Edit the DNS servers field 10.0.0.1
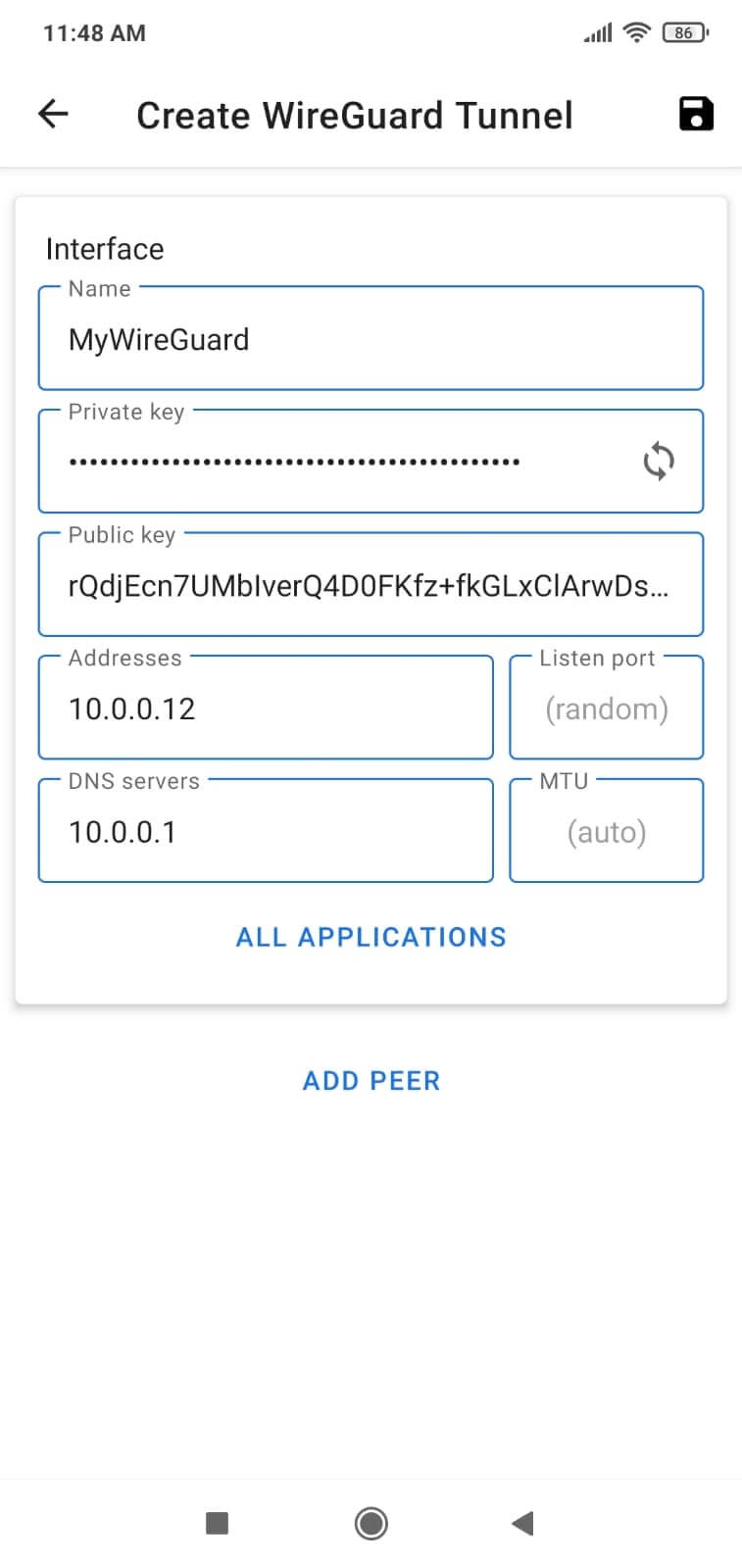This screenshot has width=742, height=1568. 265,831
